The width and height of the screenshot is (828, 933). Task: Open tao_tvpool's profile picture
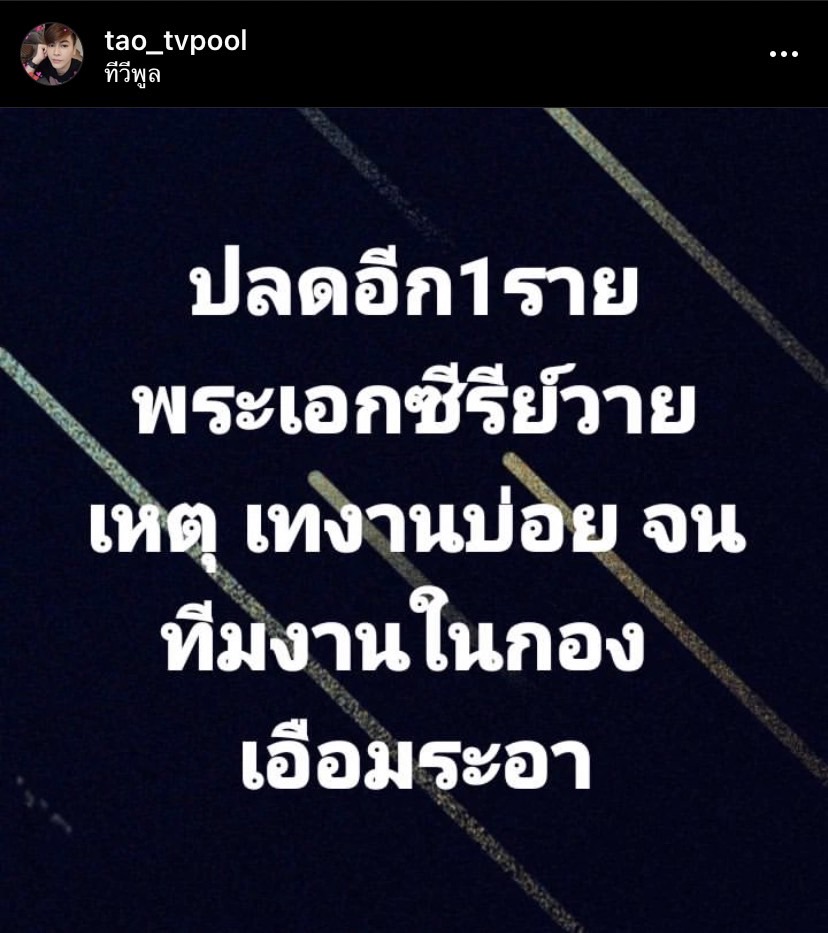(52, 54)
